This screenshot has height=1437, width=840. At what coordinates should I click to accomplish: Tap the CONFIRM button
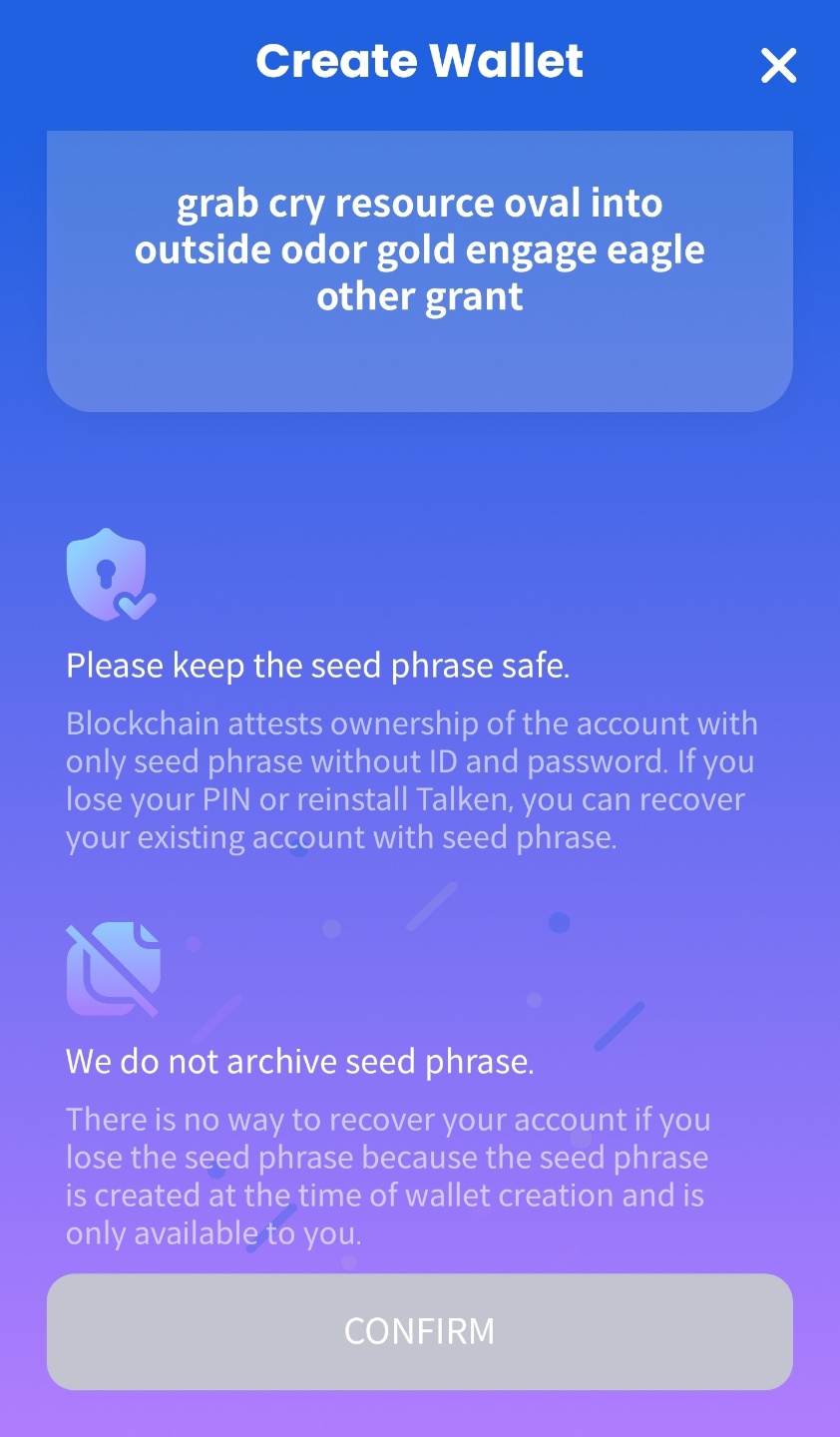tap(419, 1330)
